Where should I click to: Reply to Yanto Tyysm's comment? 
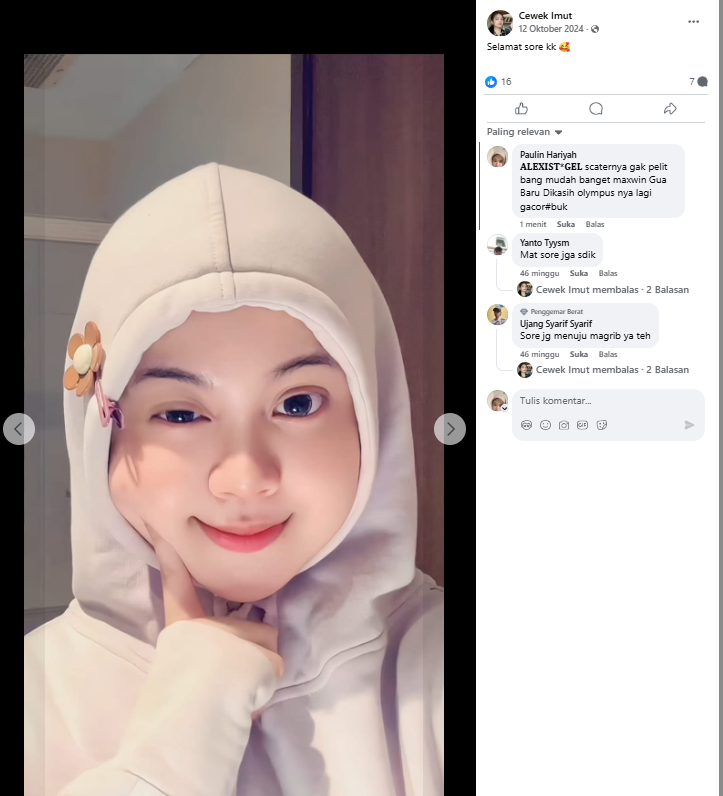608,273
